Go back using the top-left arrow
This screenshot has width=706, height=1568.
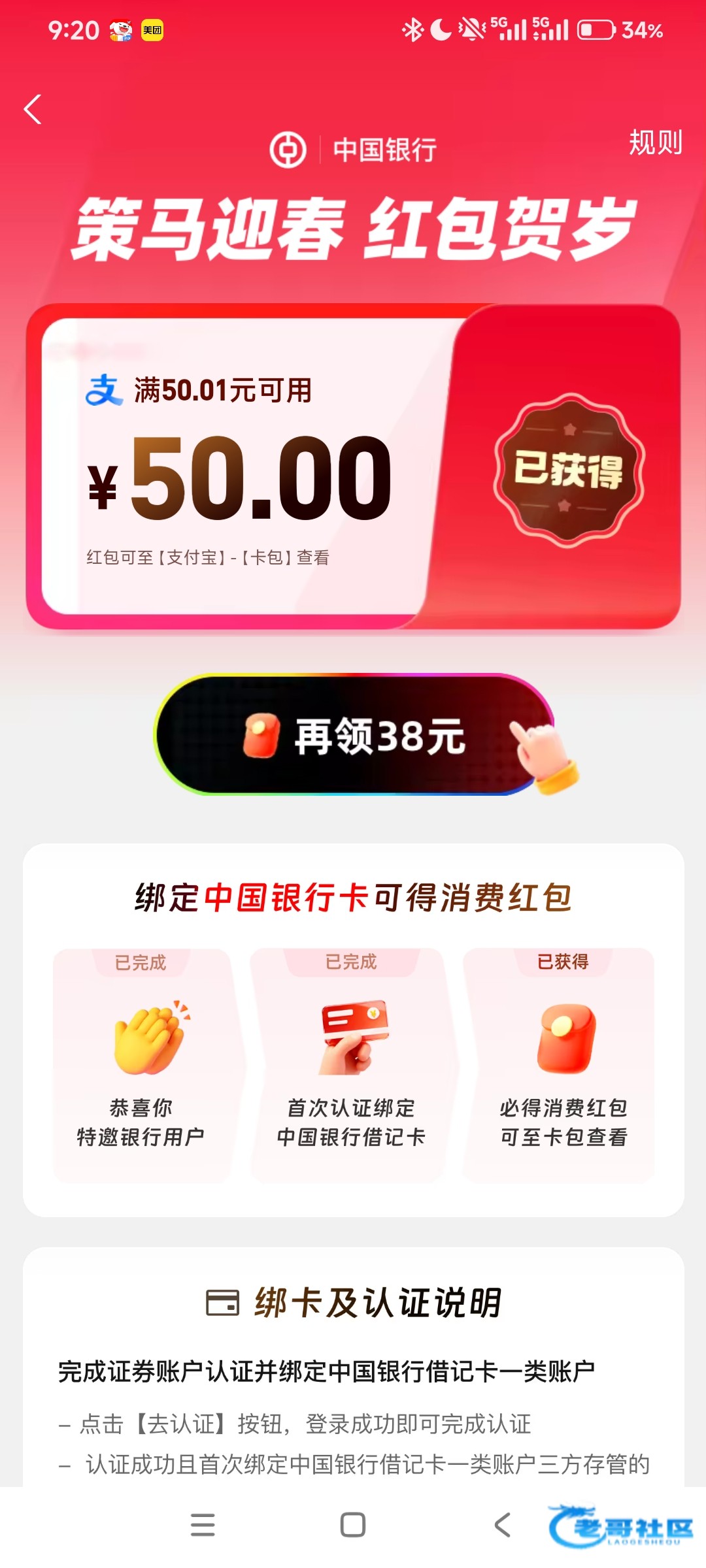(x=33, y=109)
